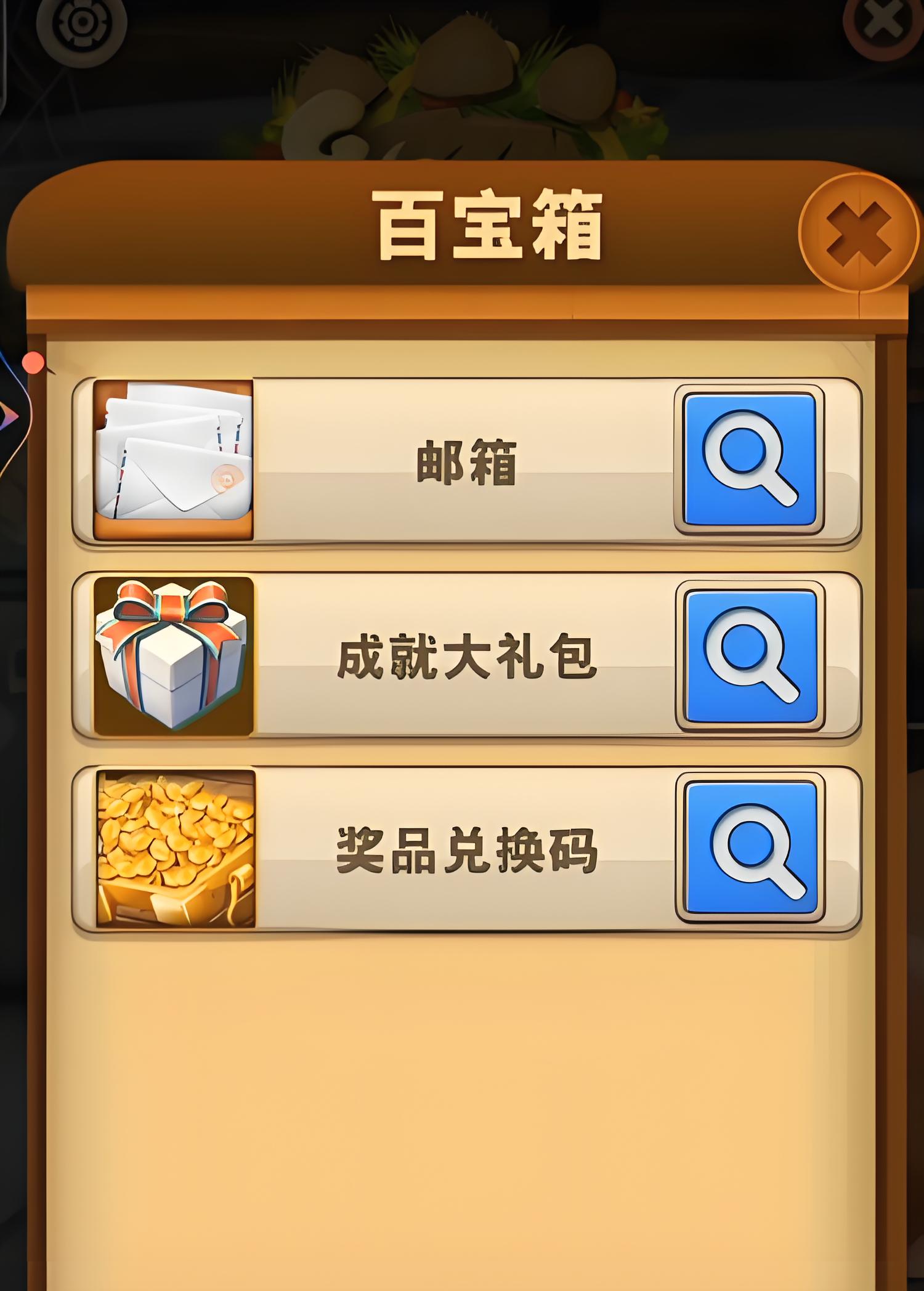This screenshot has width=924, height=1291.
Task: Open 奖品兑换码 via its magnifier
Action: (751, 848)
